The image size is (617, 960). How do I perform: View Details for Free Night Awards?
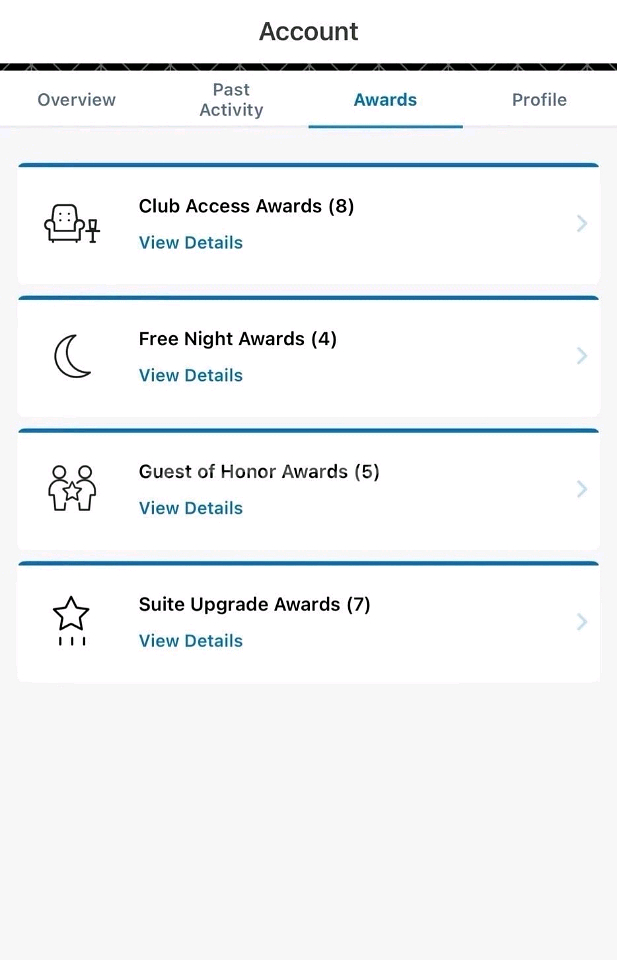pyautogui.click(x=191, y=376)
